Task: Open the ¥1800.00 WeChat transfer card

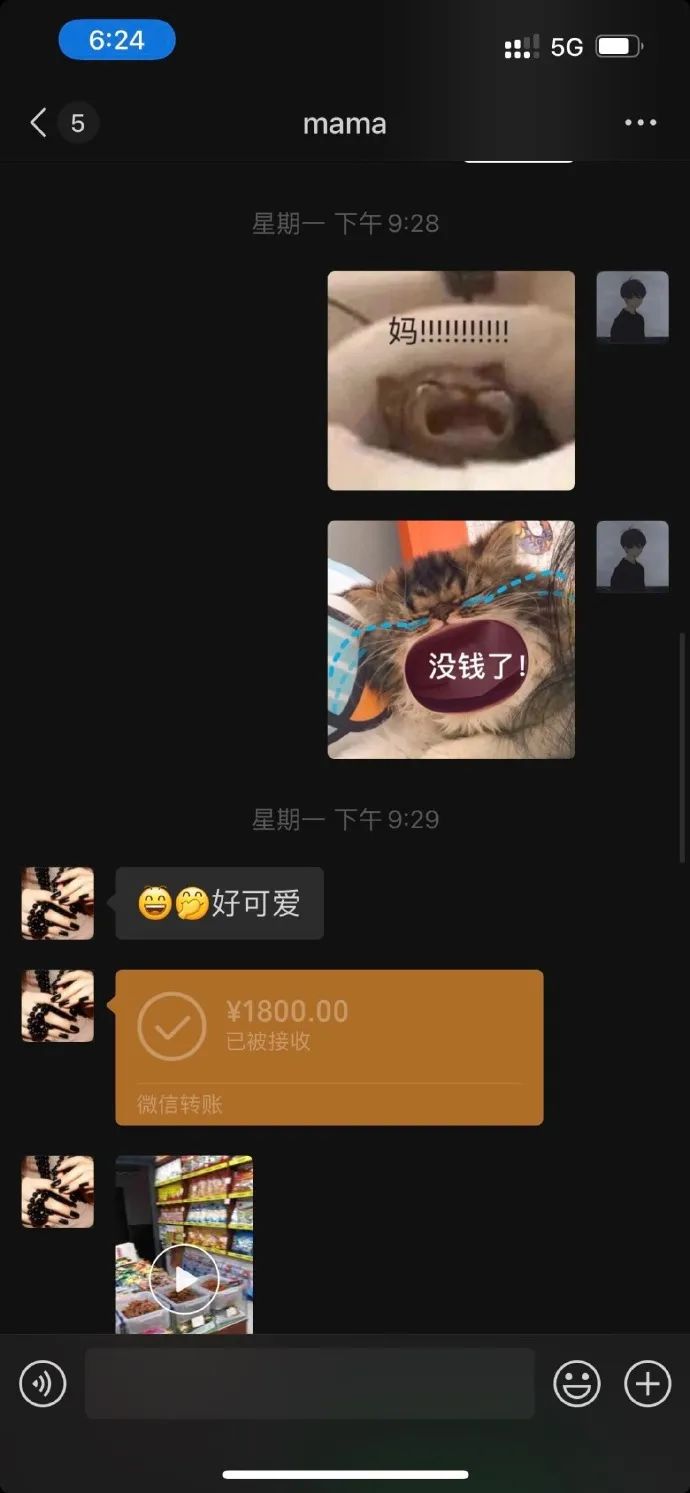Action: tap(329, 1046)
